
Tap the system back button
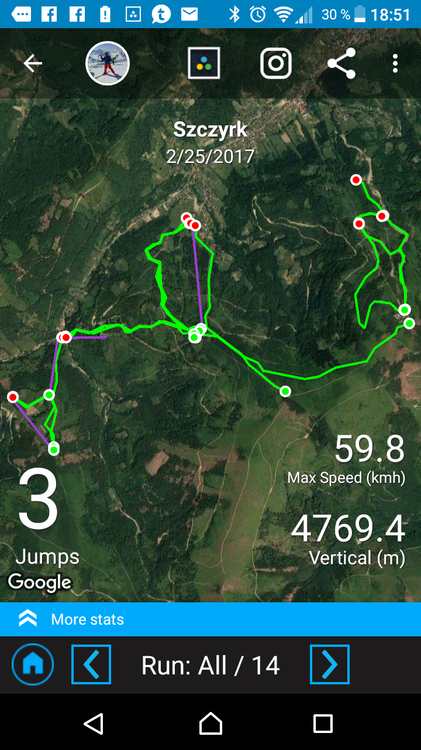pos(94,724)
